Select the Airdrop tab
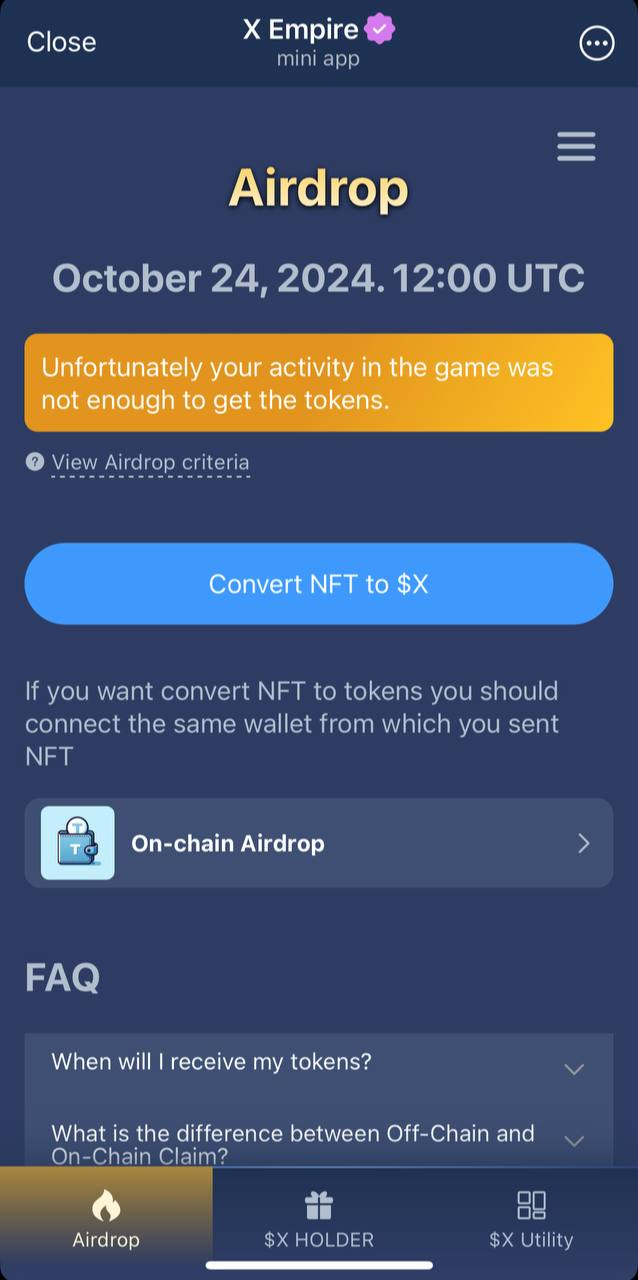Screen dimensions: 638x1280 tap(106, 1220)
